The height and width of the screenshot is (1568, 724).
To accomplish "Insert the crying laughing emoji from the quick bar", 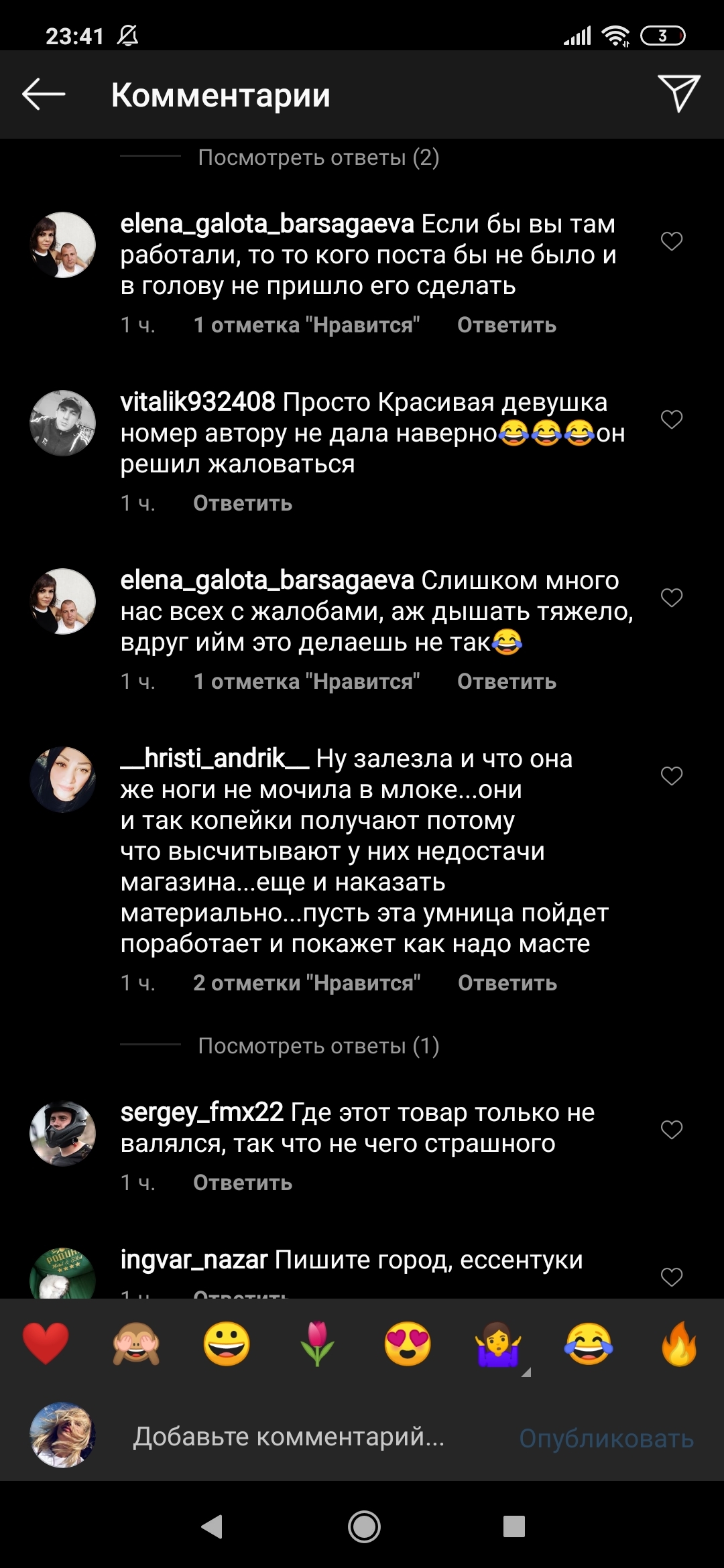I will [589, 1344].
